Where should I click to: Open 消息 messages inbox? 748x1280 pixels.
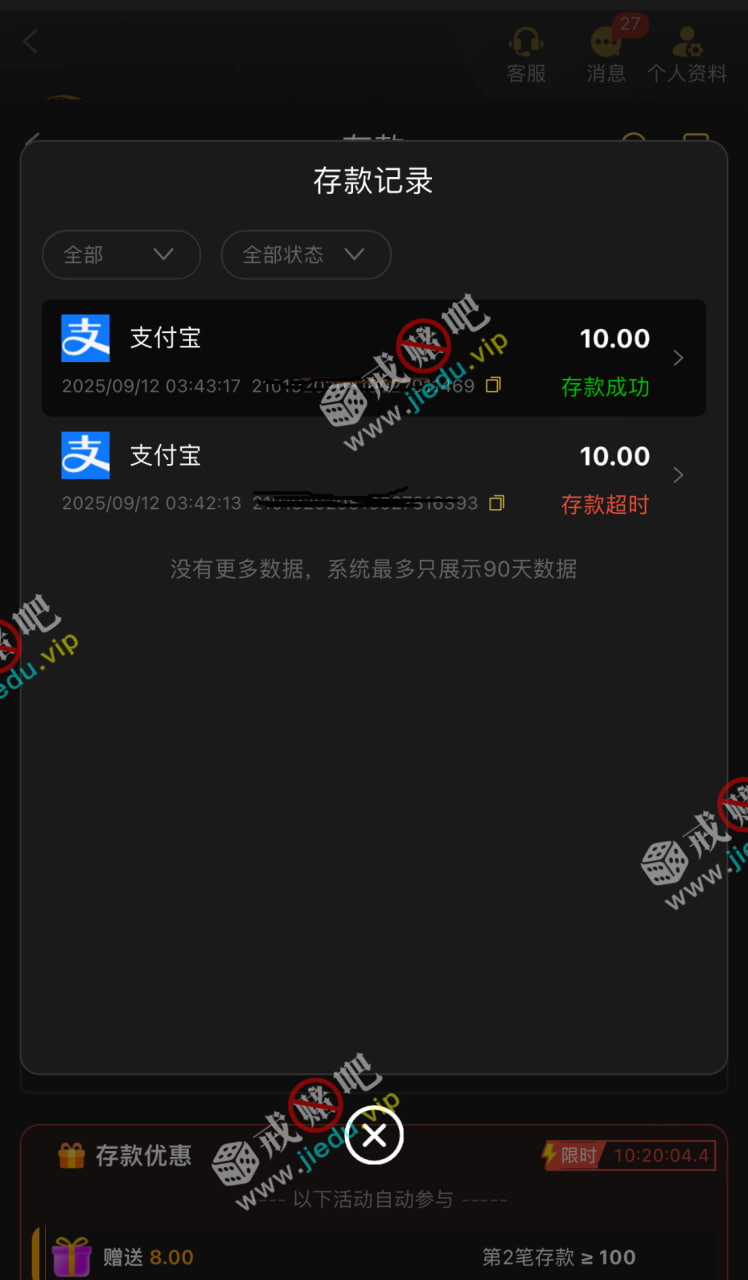(x=606, y=55)
